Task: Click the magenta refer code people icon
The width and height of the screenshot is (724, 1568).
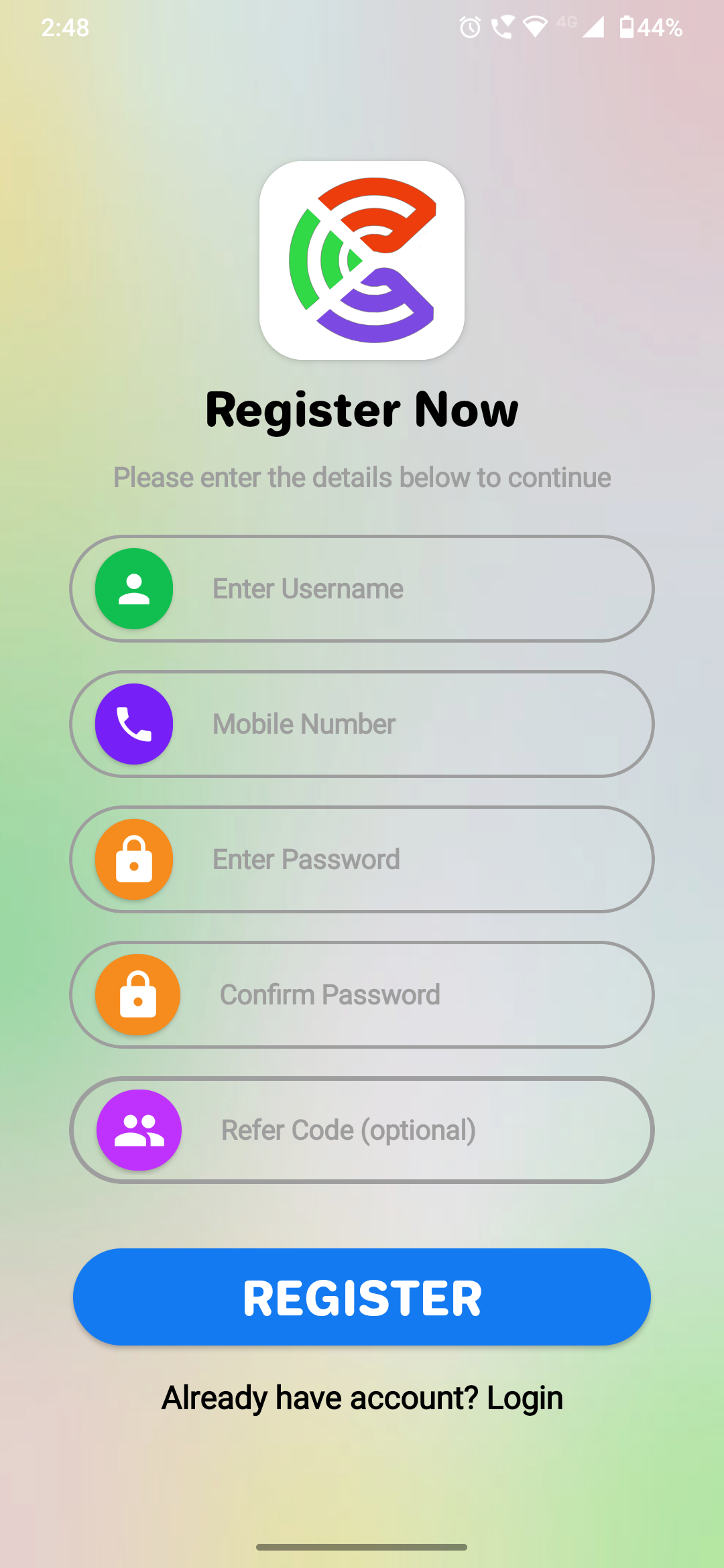Action: (x=139, y=1130)
